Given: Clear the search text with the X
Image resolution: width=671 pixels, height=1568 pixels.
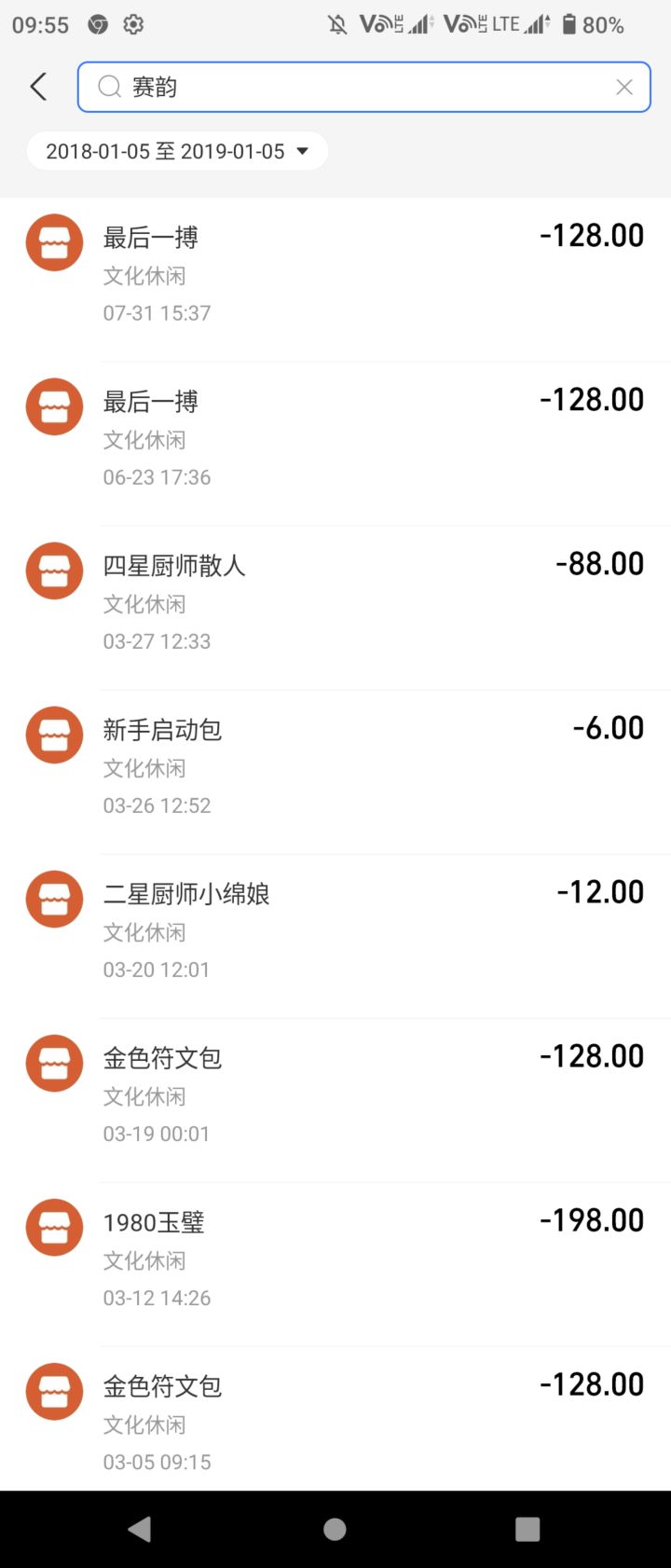Looking at the screenshot, I should pos(623,87).
